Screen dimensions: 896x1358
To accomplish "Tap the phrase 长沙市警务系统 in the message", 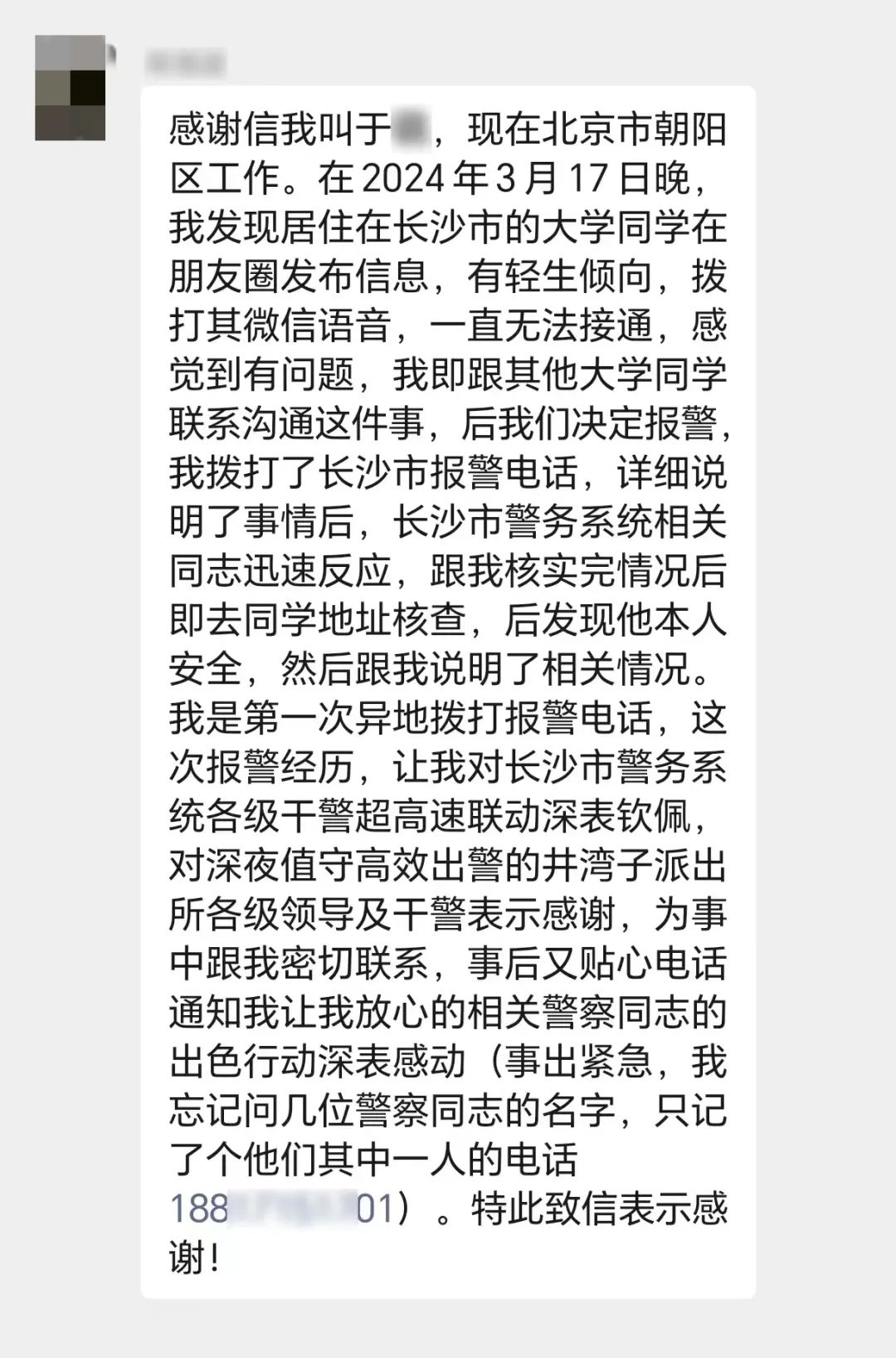I will tap(531, 523).
